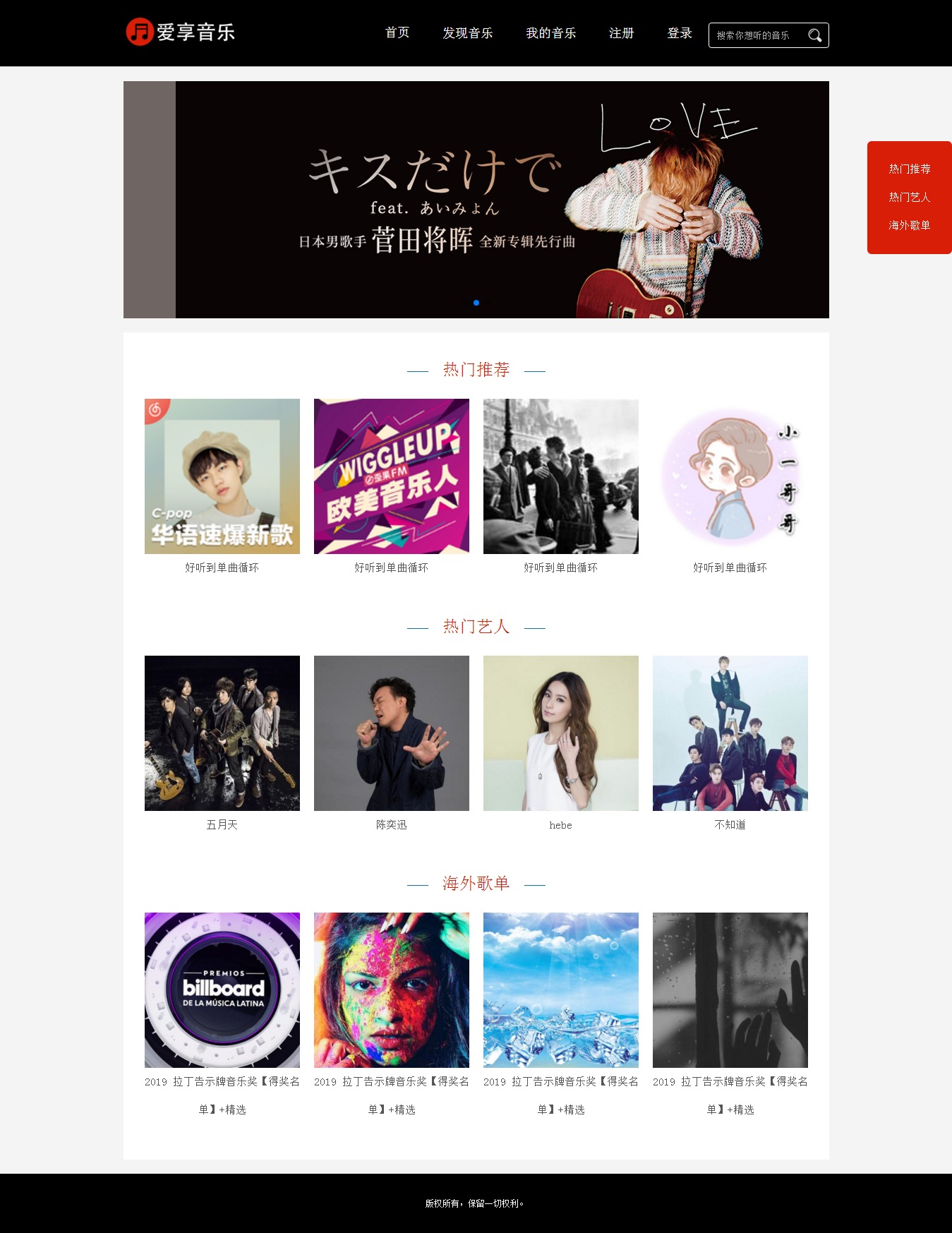Jump to 热门艺人 from side menu
The height and width of the screenshot is (1233, 952).
909,197
